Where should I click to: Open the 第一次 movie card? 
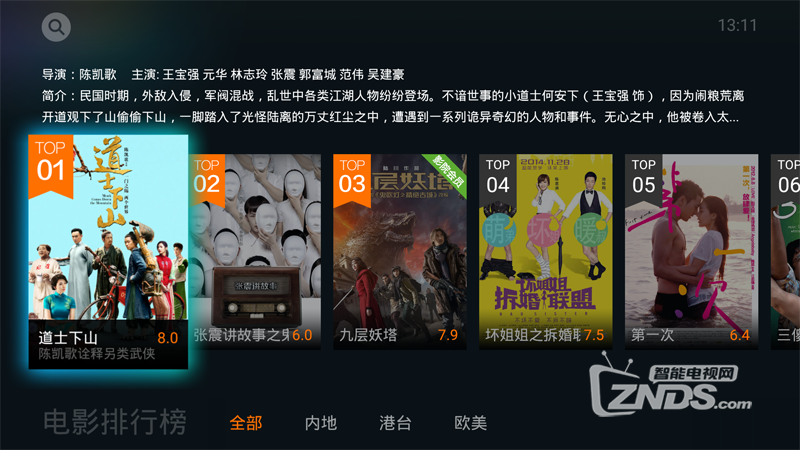(691, 250)
